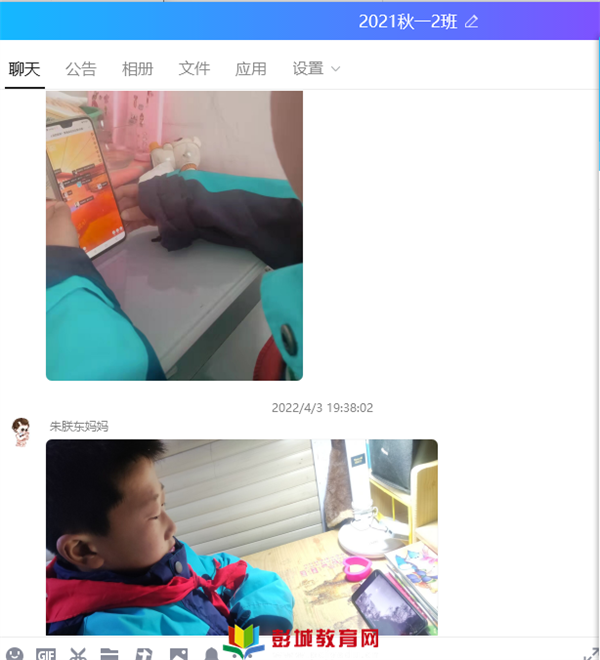Send a file via the folder icon
Screen dimensions: 600x660
coord(110,655)
